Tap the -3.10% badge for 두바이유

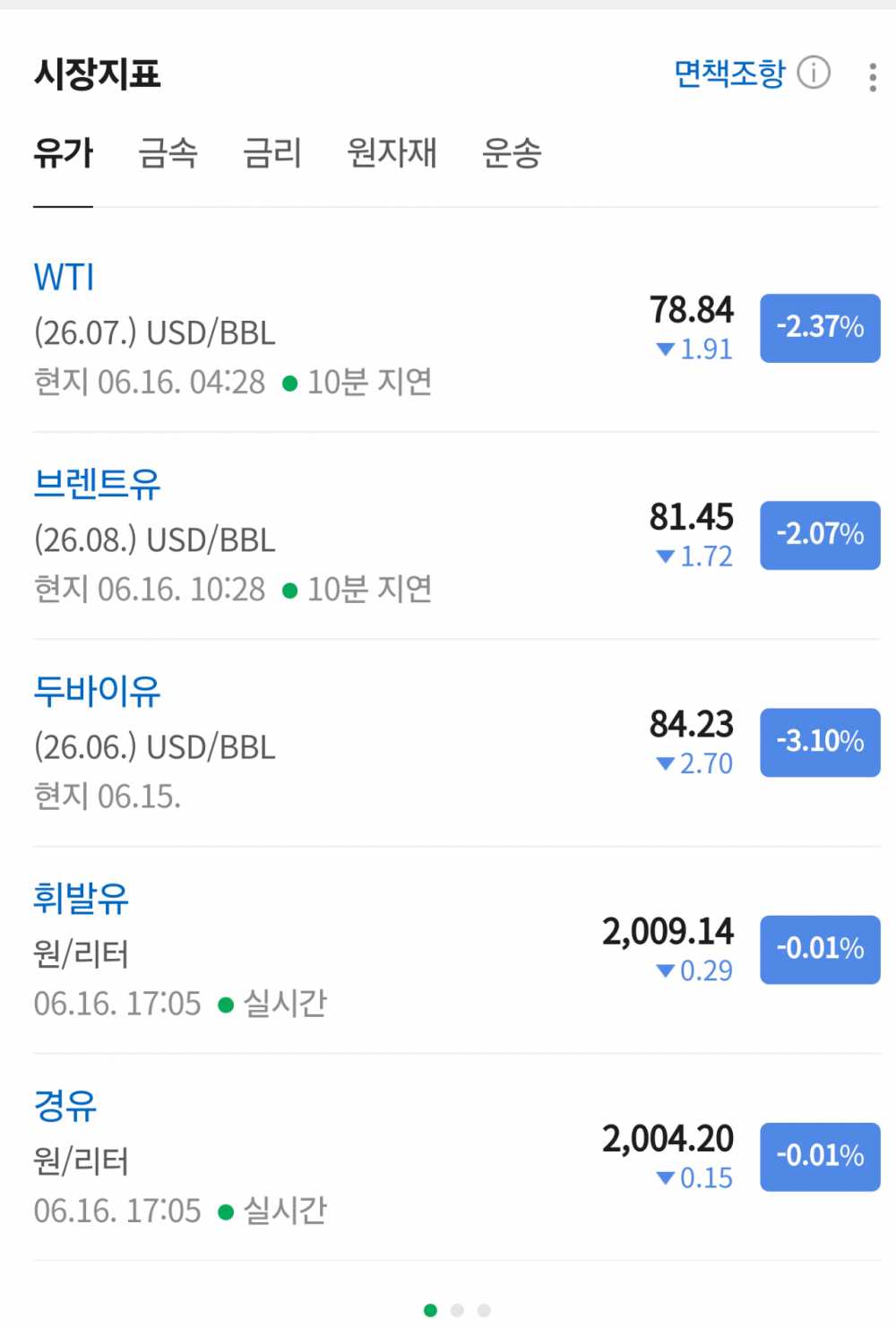pyautogui.click(x=820, y=742)
